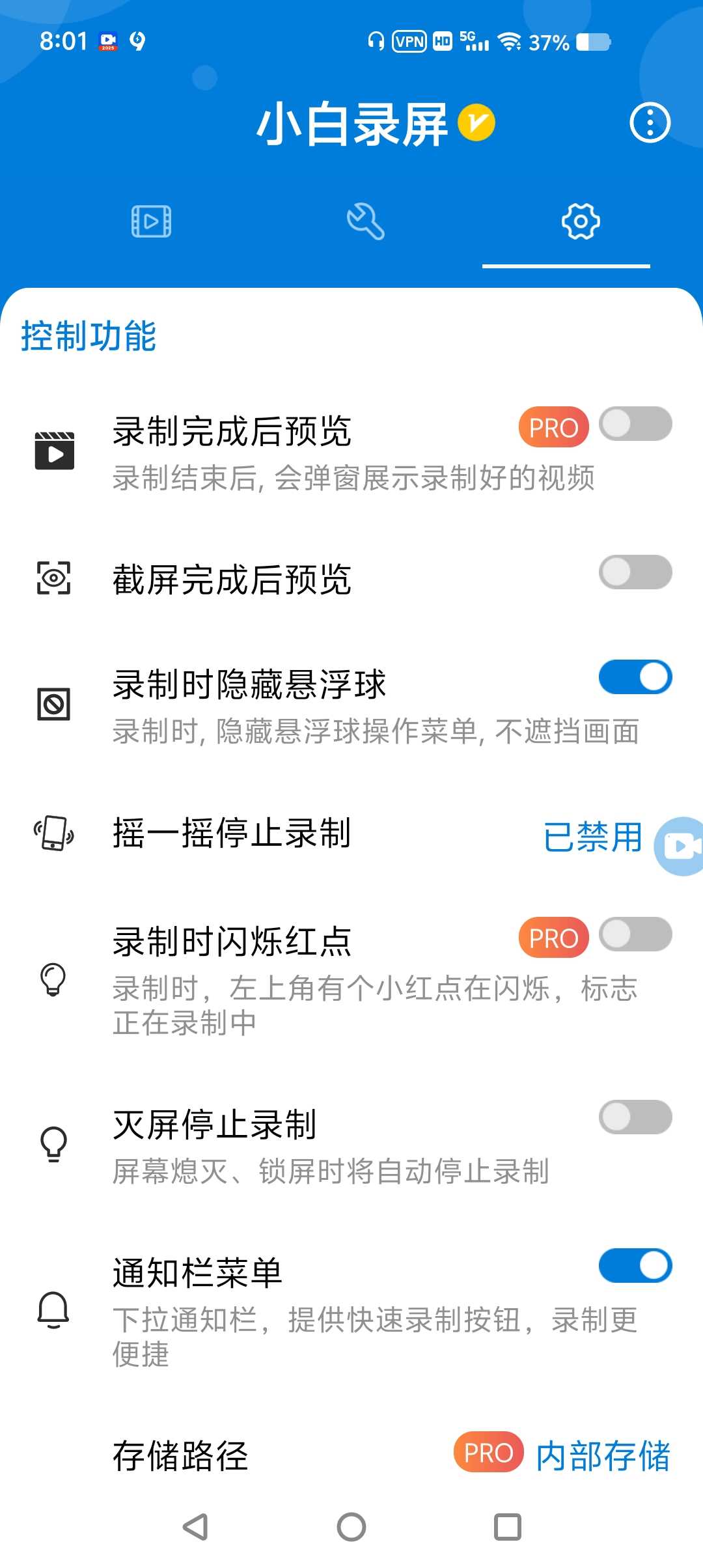This screenshot has height=1568, width=703.
Task: Turn off 通知栏菜单 switch
Action: (x=635, y=1266)
